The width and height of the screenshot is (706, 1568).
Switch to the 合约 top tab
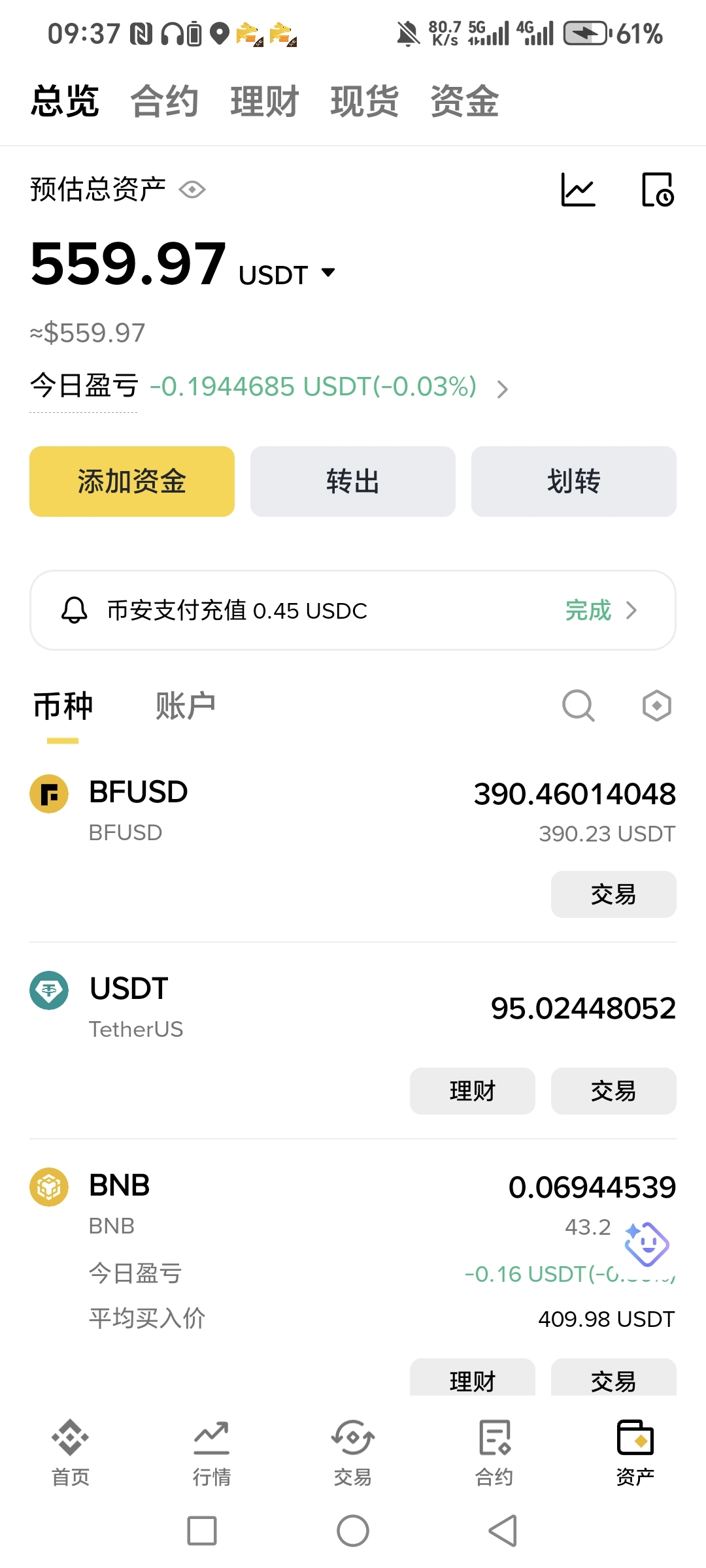point(164,102)
